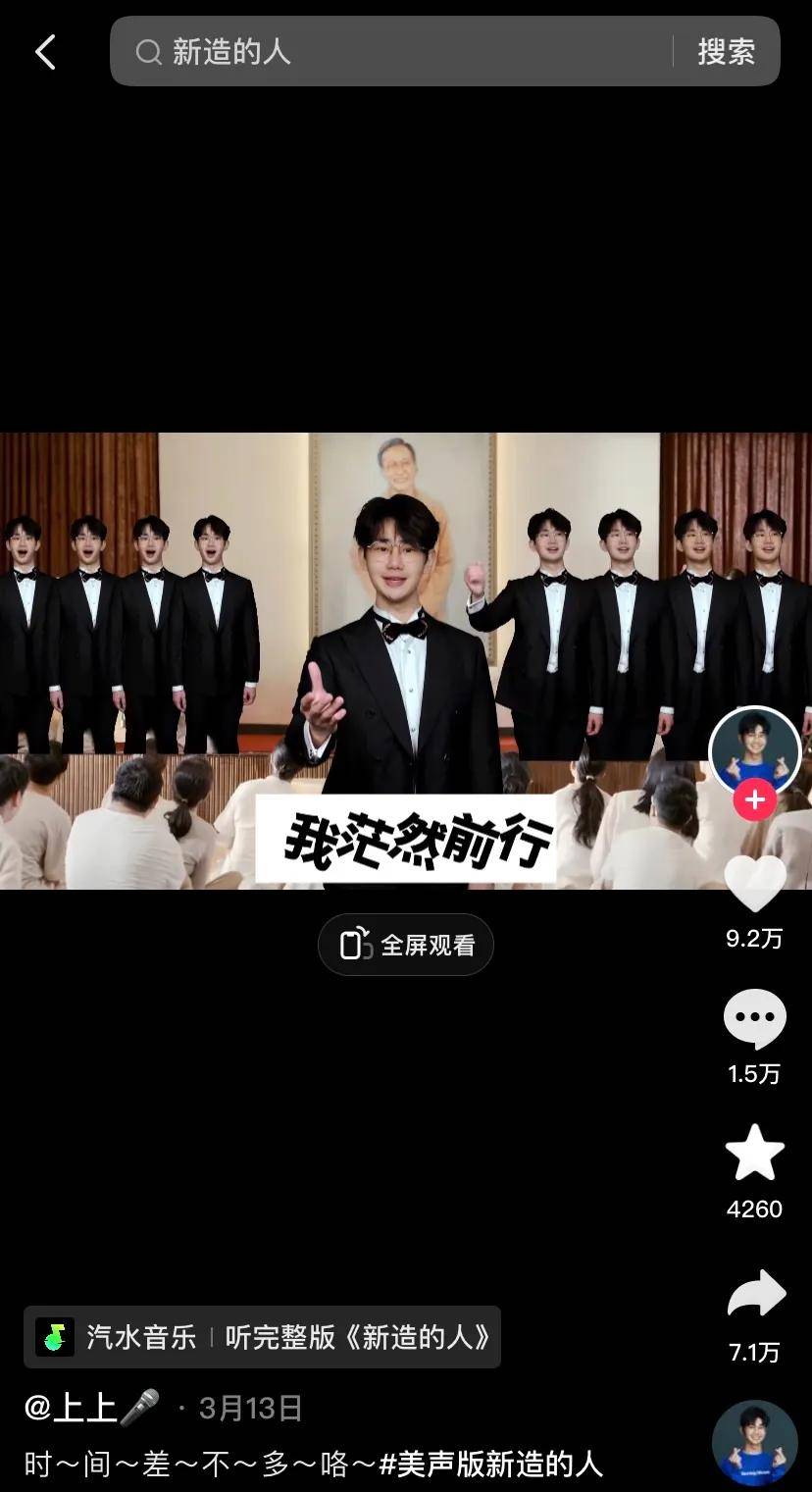
Task: Go back using the top-left arrow
Action: [45, 52]
